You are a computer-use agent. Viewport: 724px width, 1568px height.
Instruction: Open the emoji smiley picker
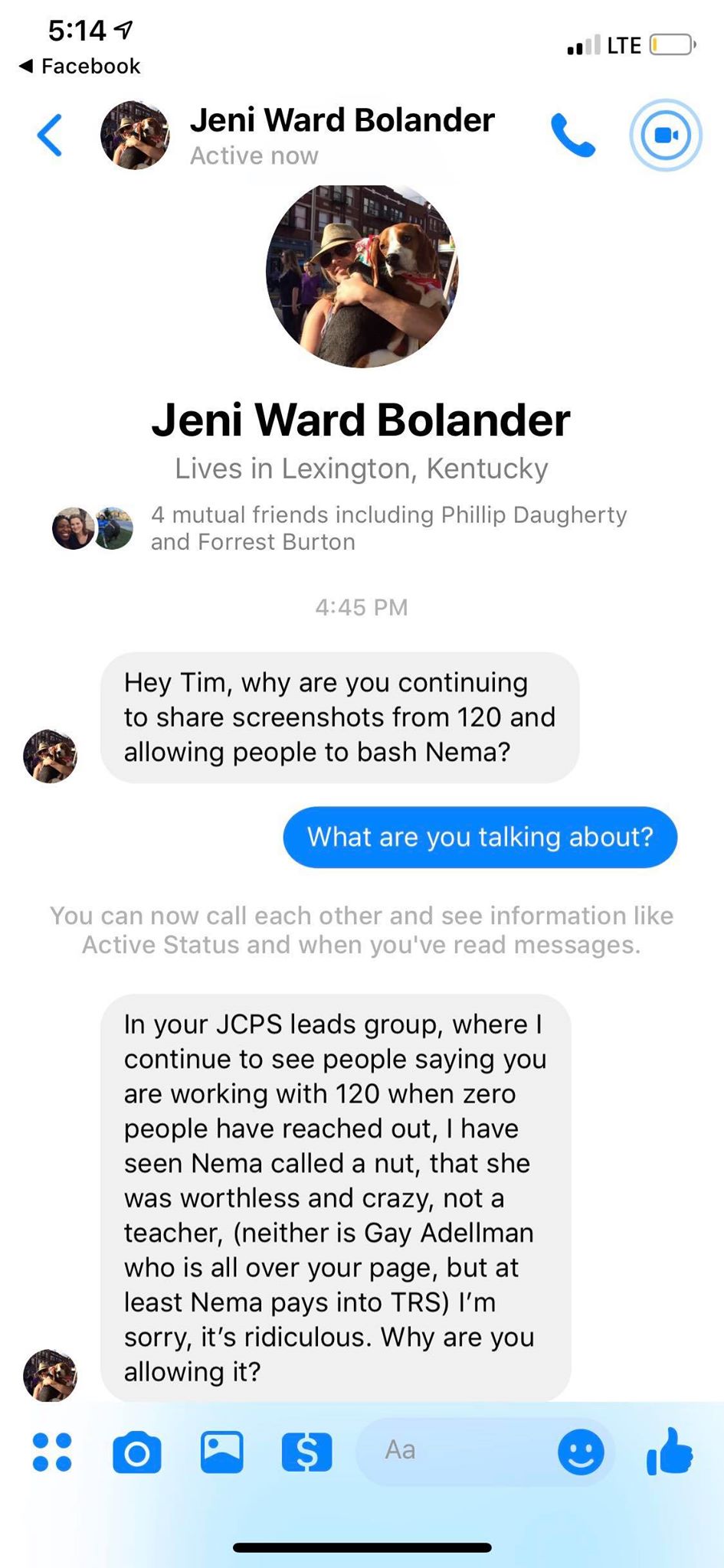[x=581, y=1452]
